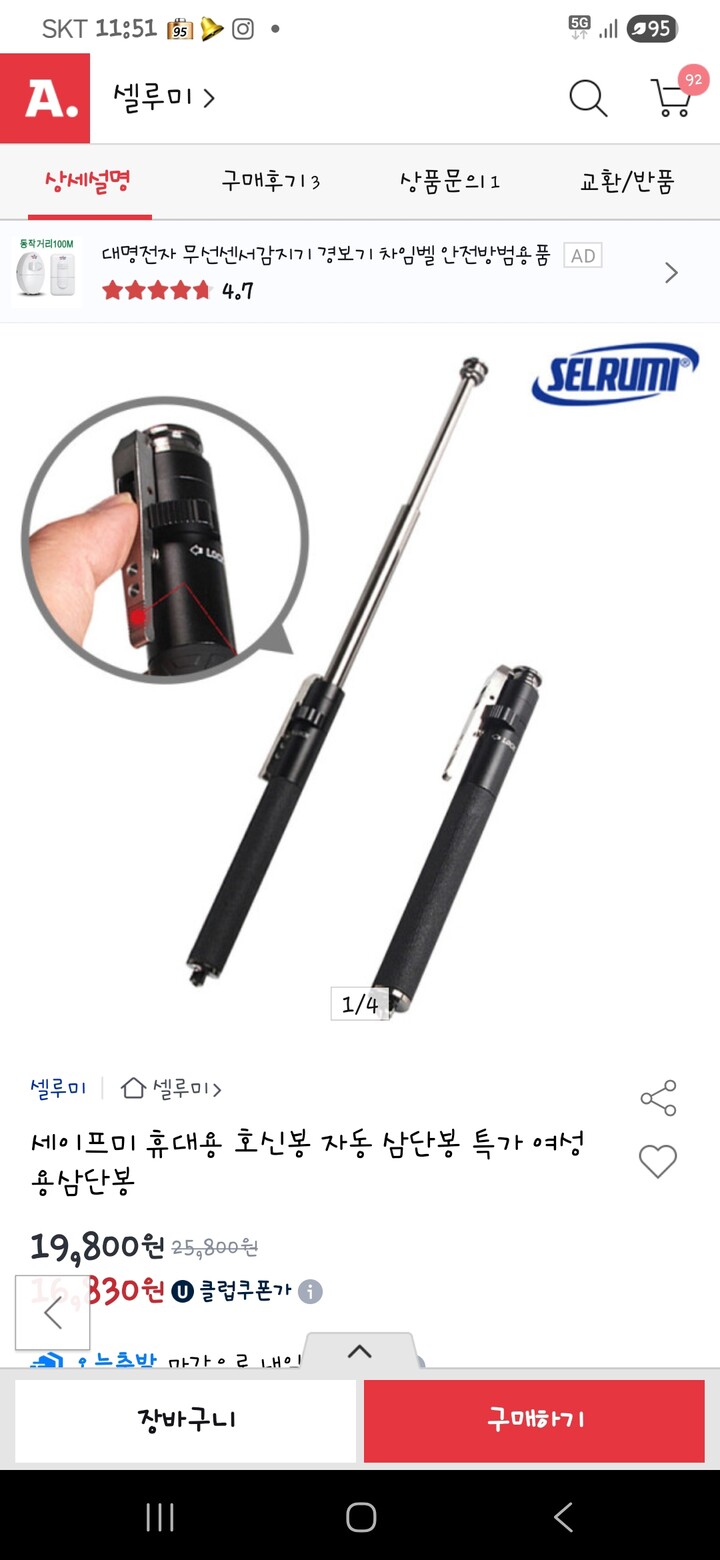The width and height of the screenshot is (720, 1560).
Task: Tap the search magnifier icon
Action: [x=588, y=98]
